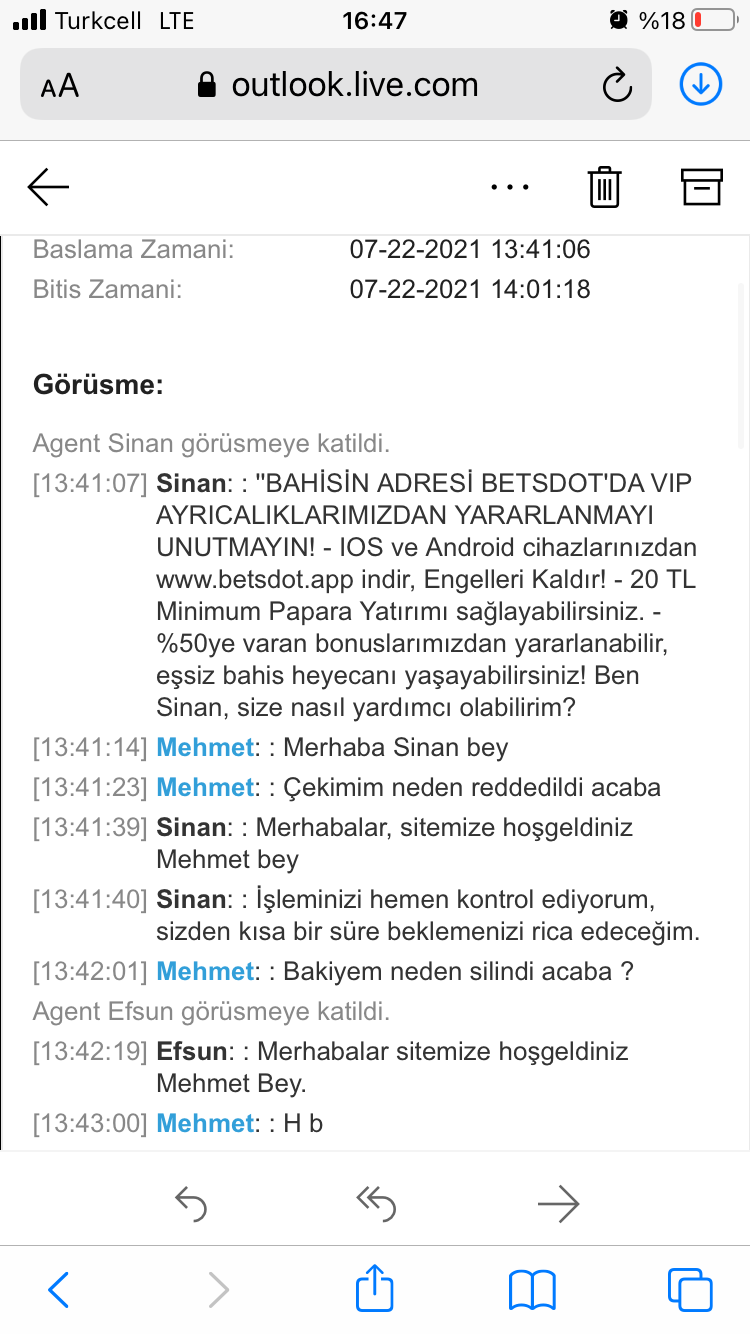This screenshot has height=1334, width=750.
Task: Delete this email with trash icon
Action: 604,187
